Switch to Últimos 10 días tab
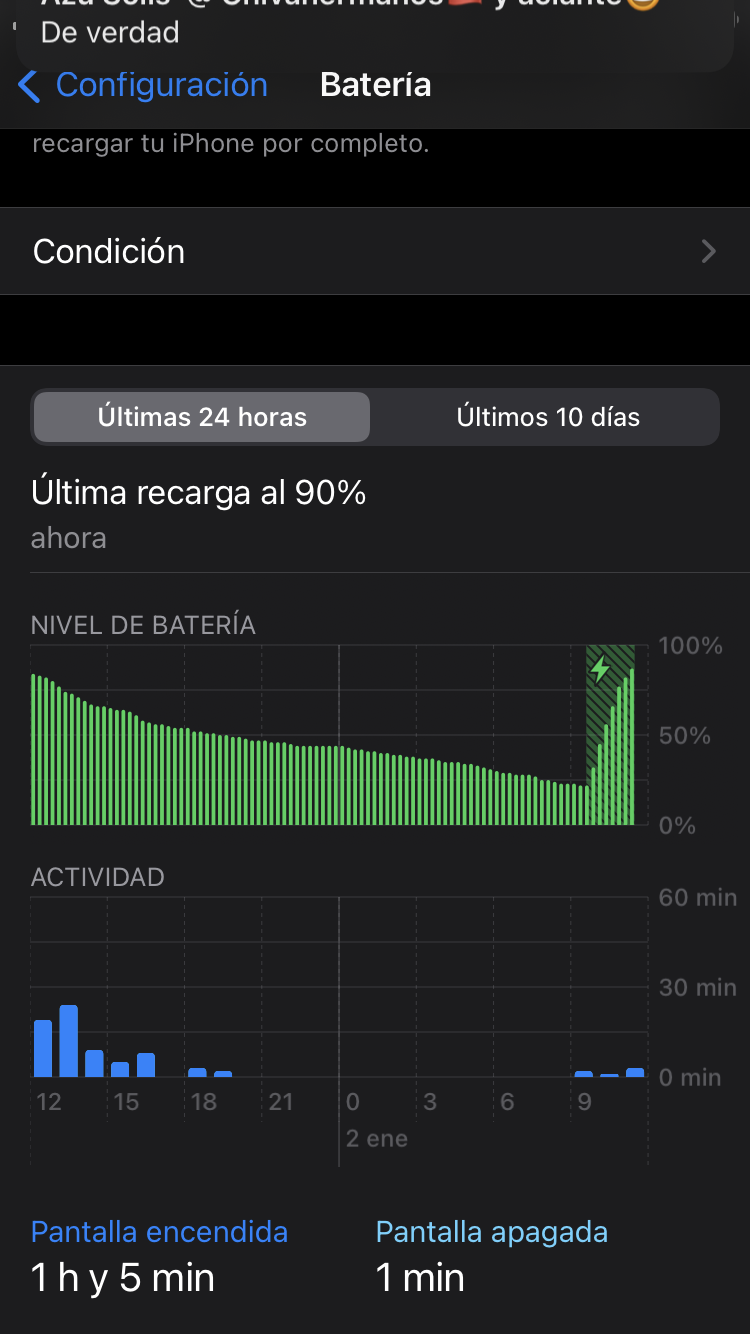 point(547,417)
